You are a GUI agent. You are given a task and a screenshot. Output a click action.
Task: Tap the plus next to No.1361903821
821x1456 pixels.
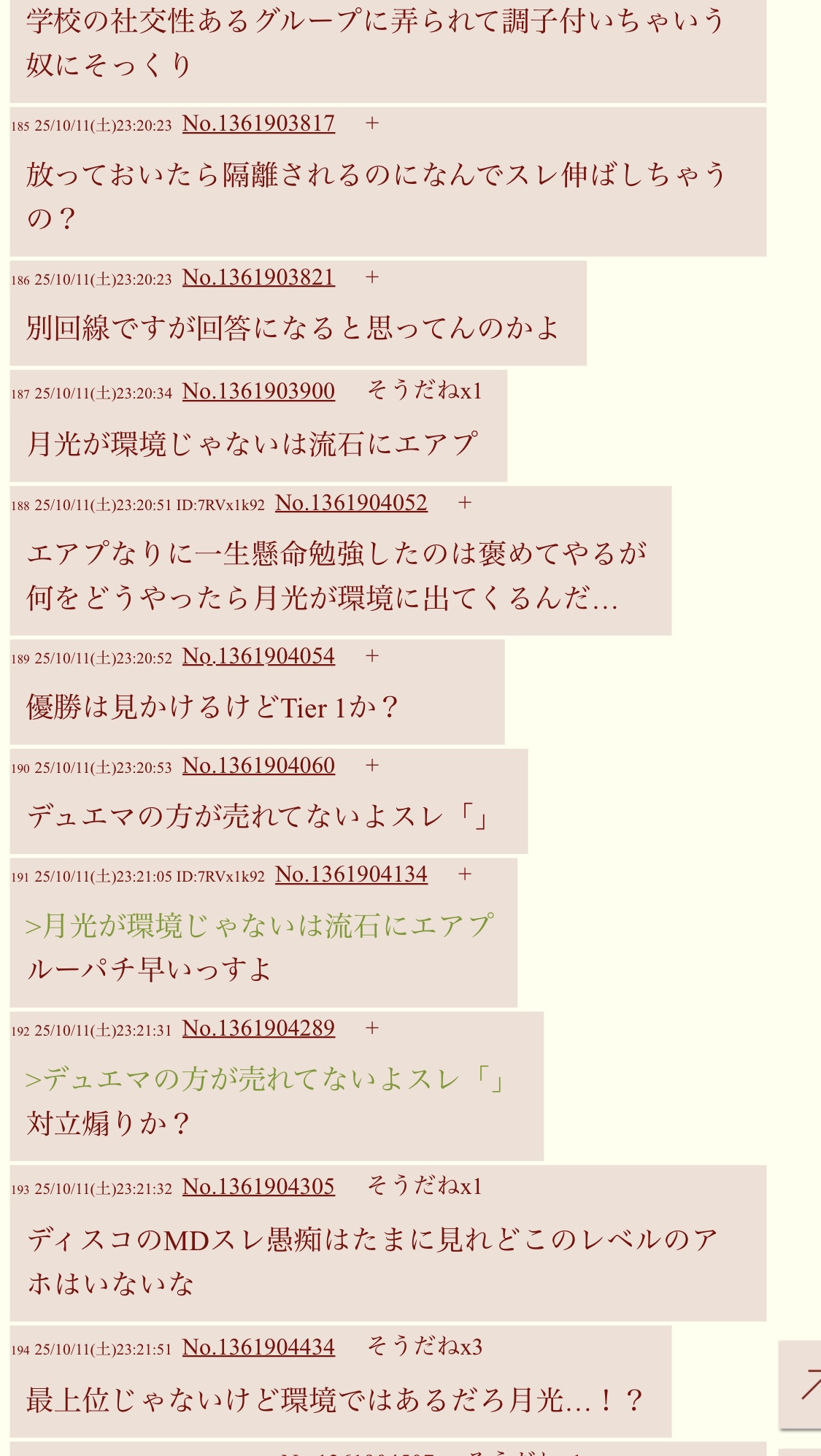tap(372, 278)
